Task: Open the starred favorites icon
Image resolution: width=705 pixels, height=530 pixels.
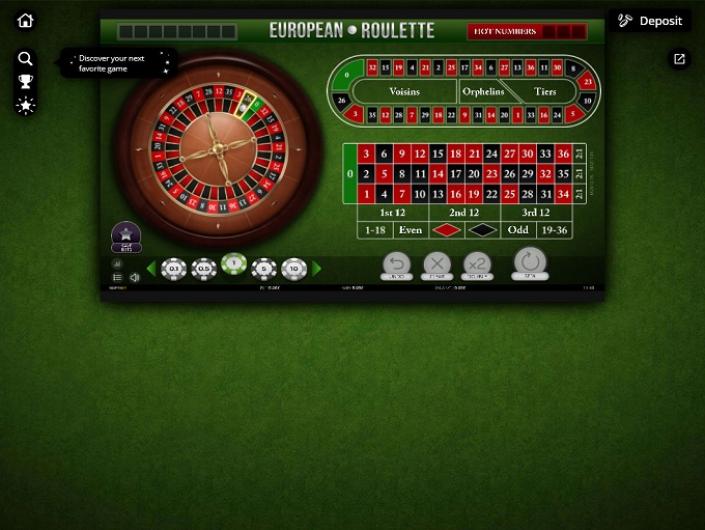Action: [x=25, y=105]
